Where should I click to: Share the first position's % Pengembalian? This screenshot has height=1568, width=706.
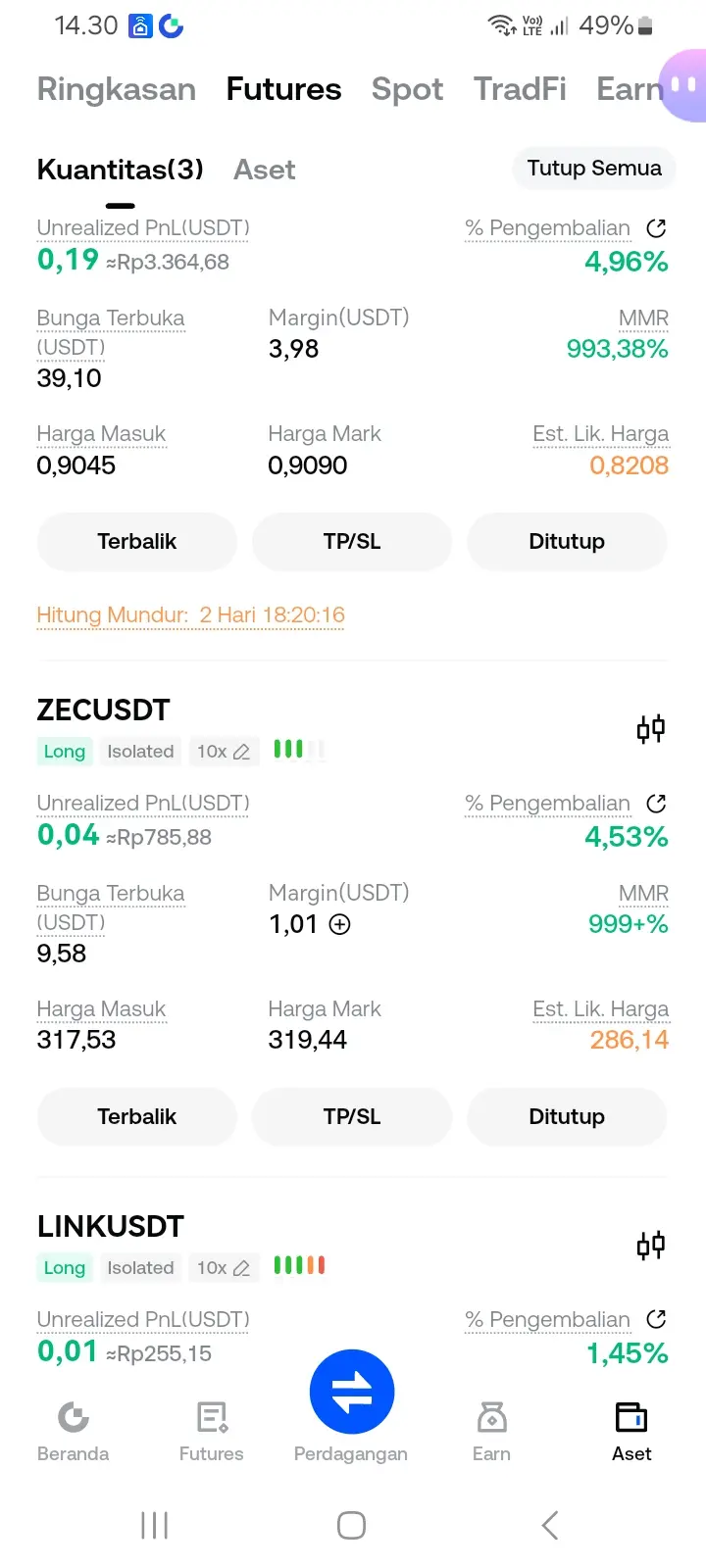[x=656, y=228]
